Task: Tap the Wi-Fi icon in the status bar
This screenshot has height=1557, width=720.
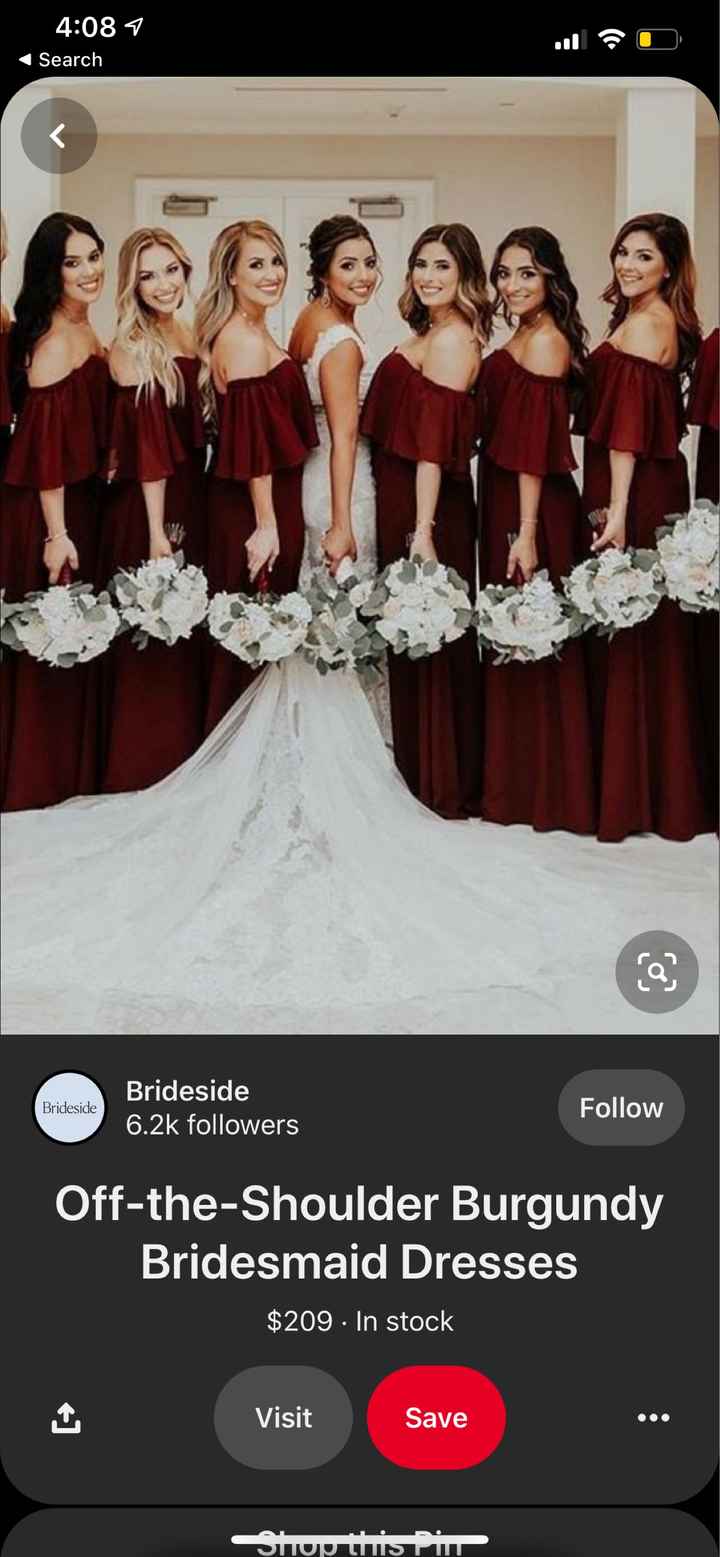Action: [x=612, y=40]
